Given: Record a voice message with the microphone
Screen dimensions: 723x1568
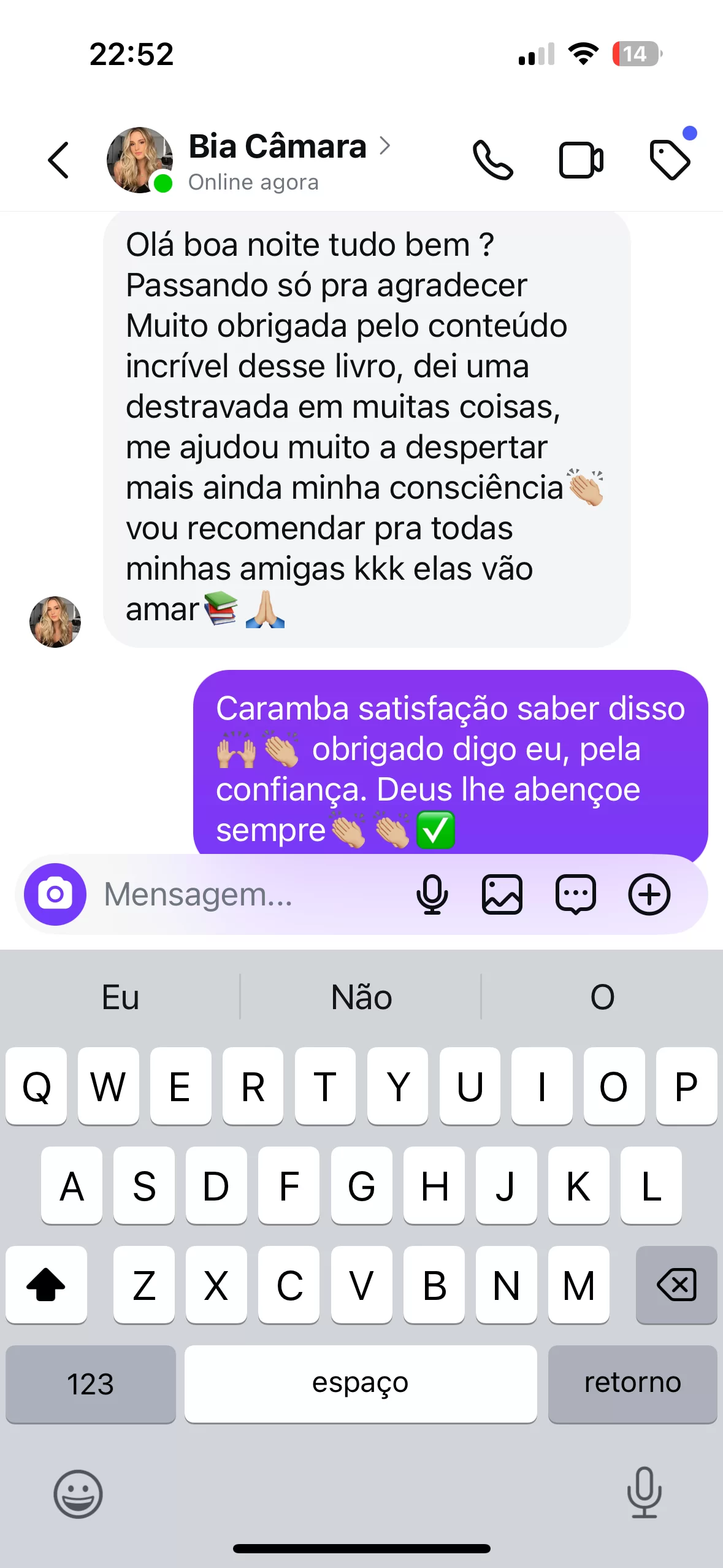Looking at the screenshot, I should 432,894.
